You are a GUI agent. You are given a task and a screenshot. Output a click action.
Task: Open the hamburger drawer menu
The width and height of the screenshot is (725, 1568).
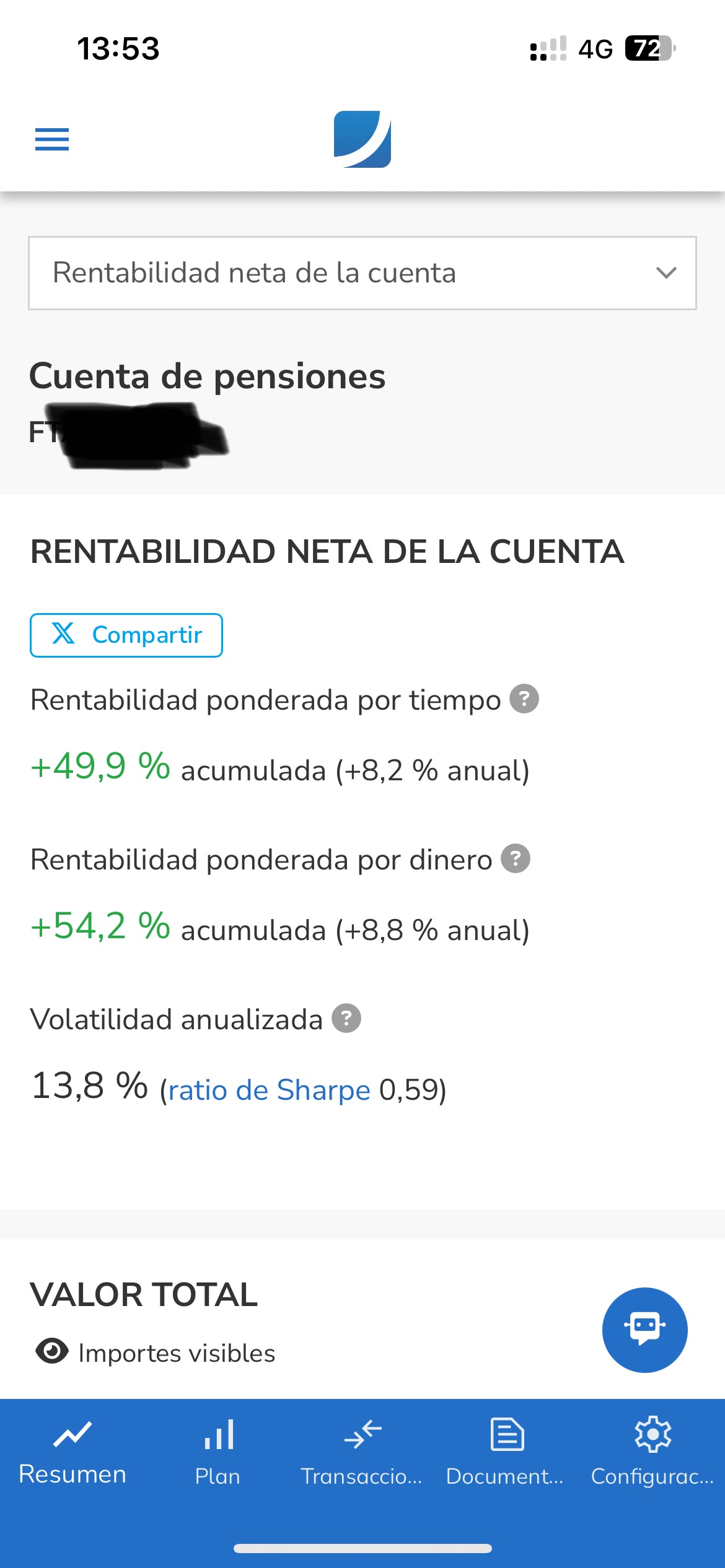pos(52,139)
